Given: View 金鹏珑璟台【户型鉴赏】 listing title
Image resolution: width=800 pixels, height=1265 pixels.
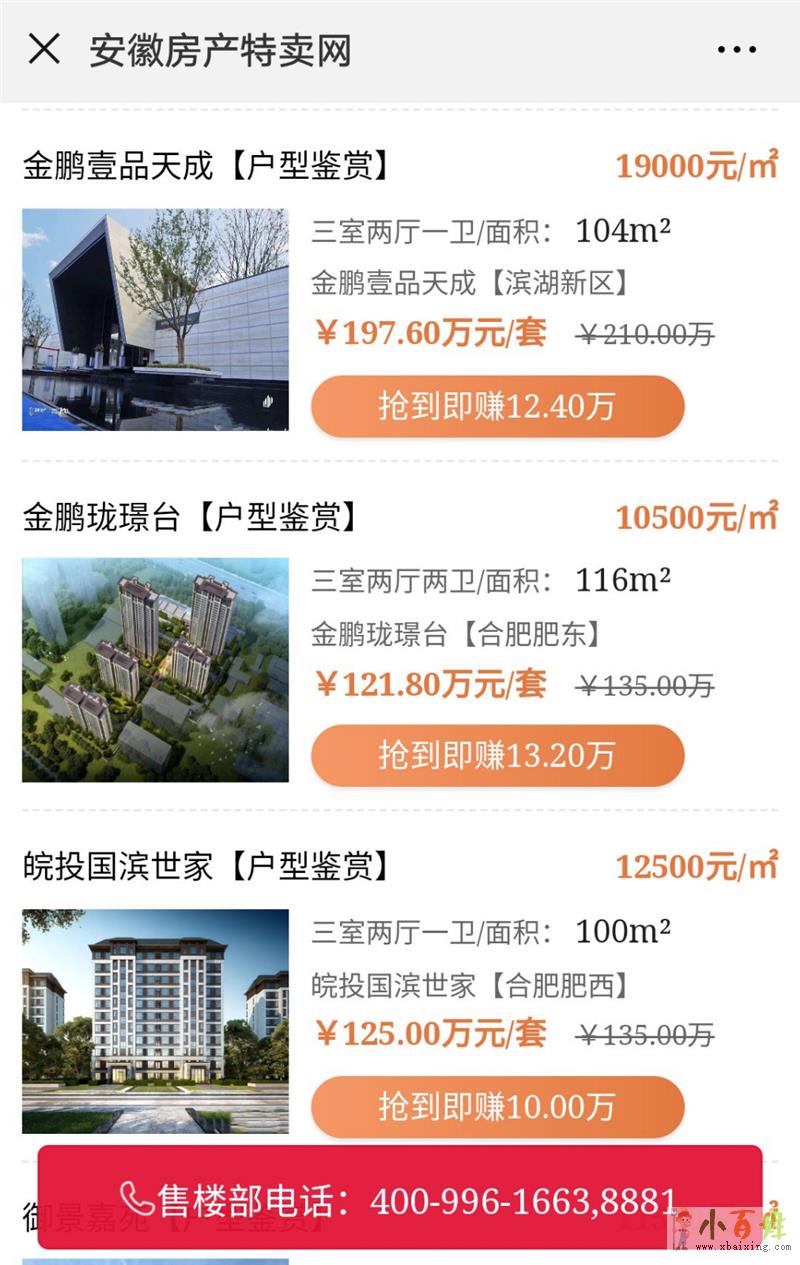Looking at the screenshot, I should click(x=190, y=517).
